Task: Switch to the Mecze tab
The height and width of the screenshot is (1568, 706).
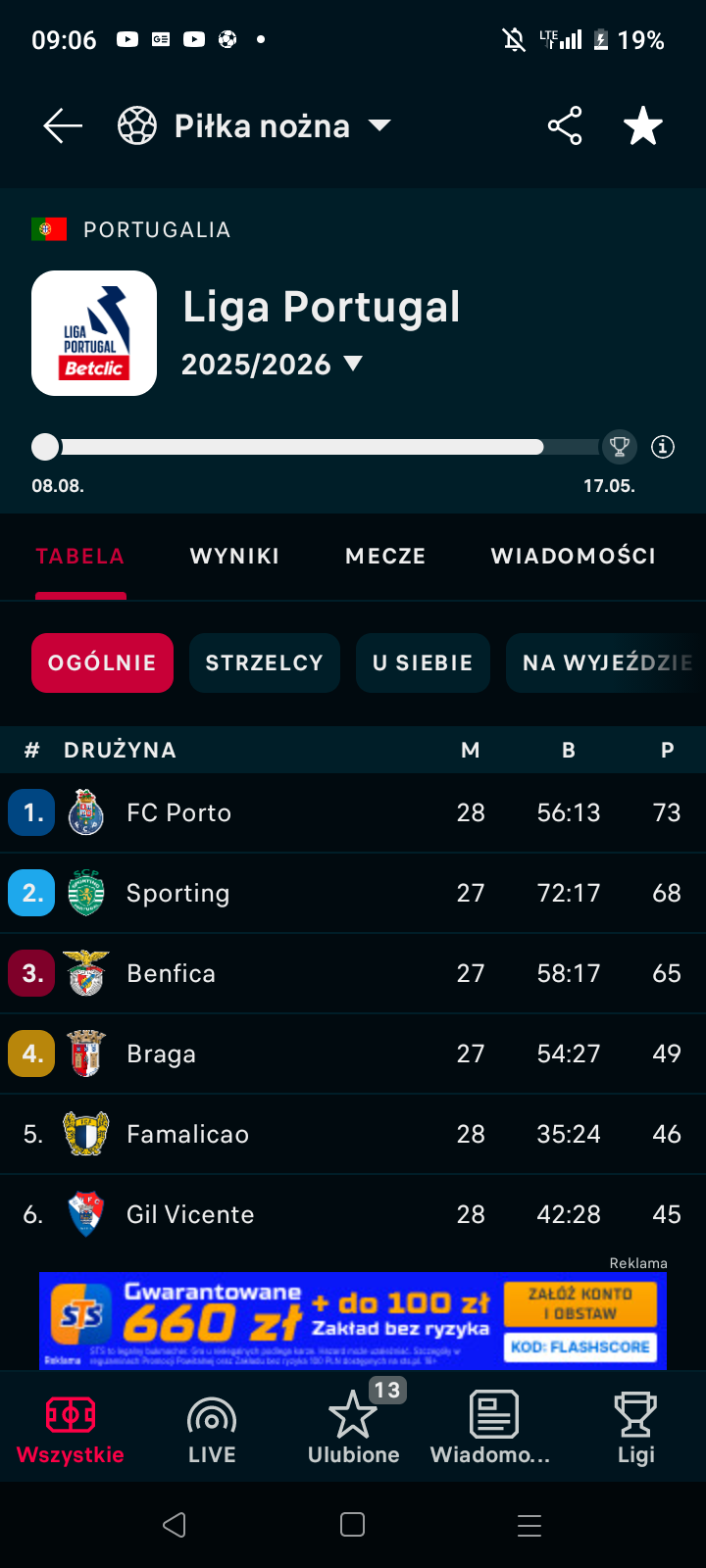Action: [x=385, y=557]
